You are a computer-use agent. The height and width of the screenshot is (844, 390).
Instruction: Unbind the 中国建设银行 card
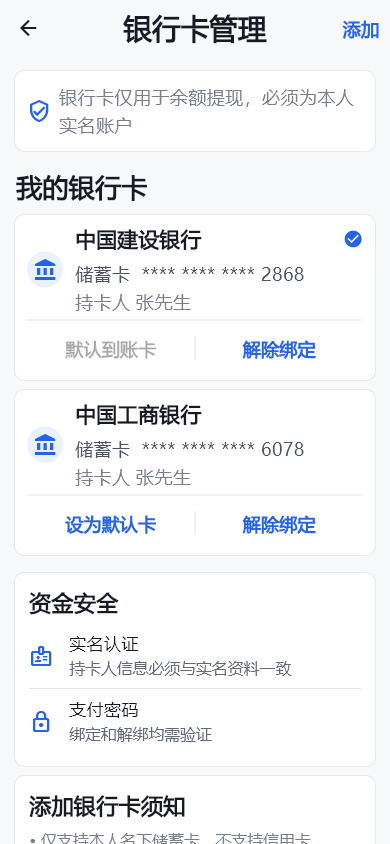(279, 350)
